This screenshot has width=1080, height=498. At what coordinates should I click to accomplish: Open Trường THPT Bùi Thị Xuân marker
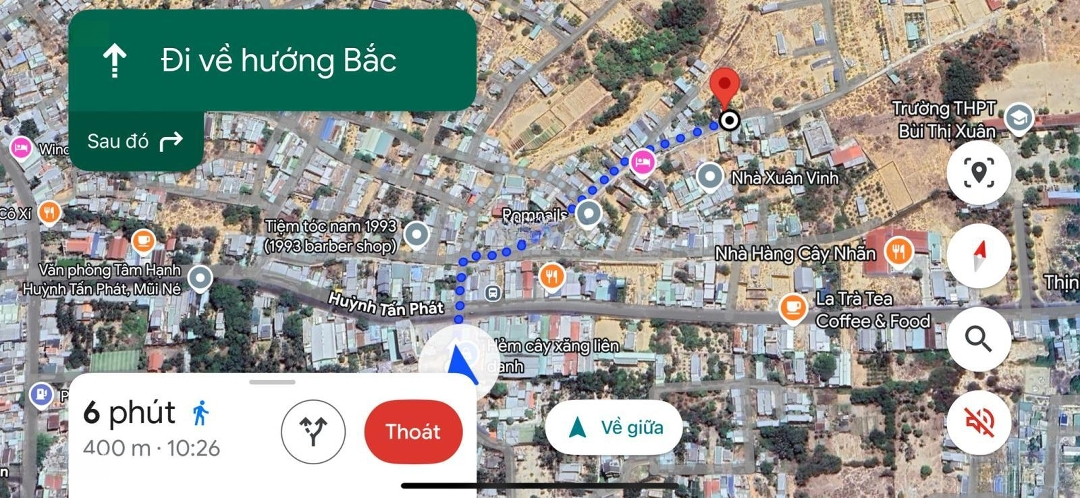click(1018, 117)
